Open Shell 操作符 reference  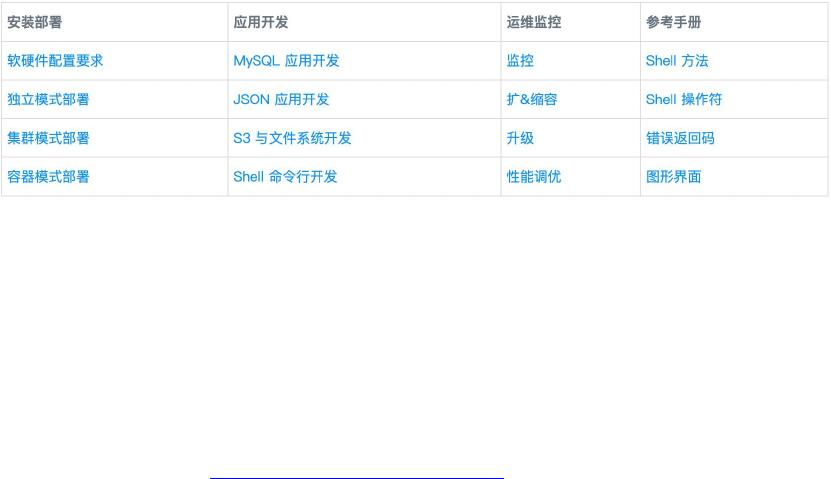[x=684, y=99]
